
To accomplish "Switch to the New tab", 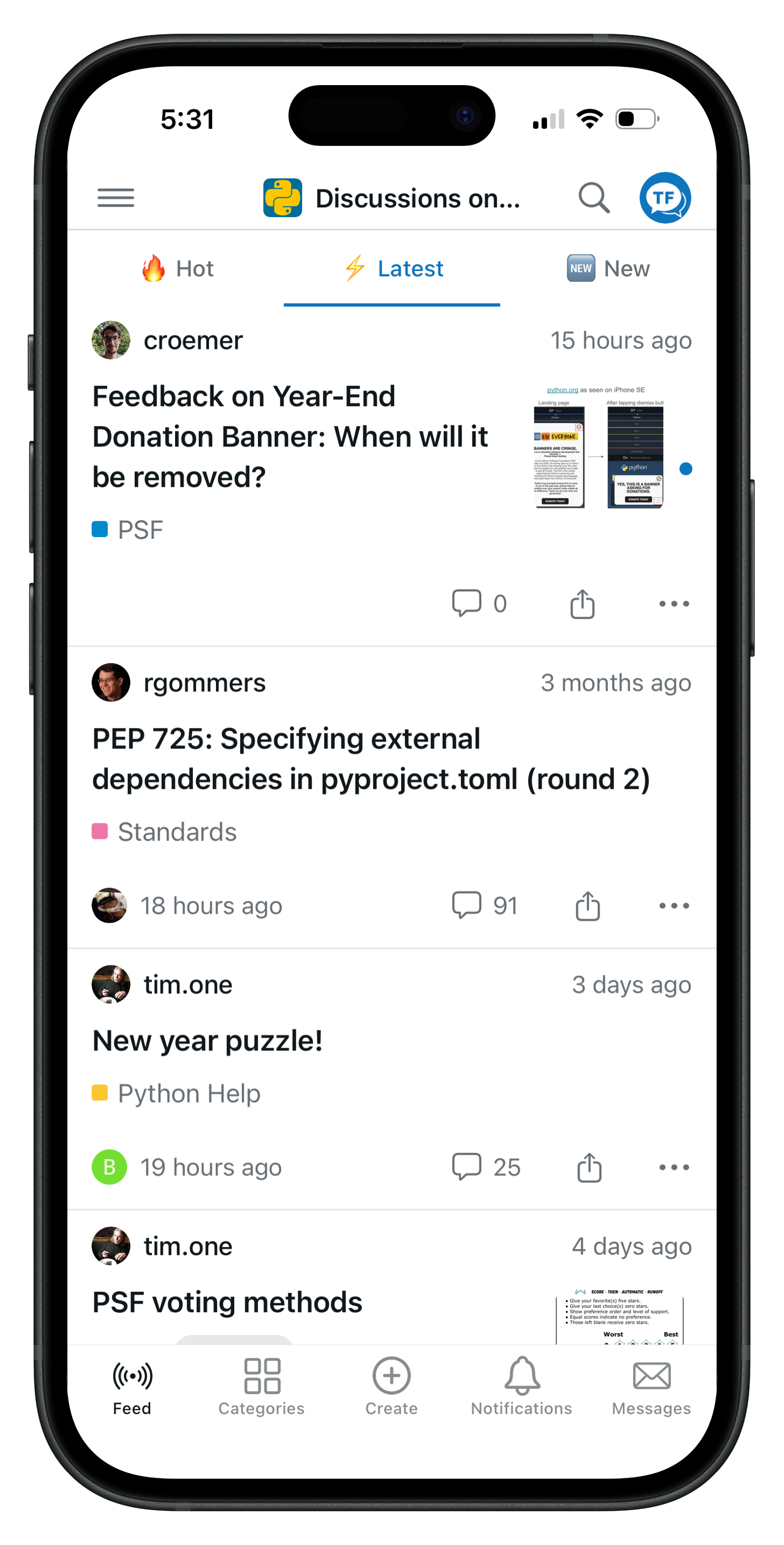I will pyautogui.click(x=608, y=269).
